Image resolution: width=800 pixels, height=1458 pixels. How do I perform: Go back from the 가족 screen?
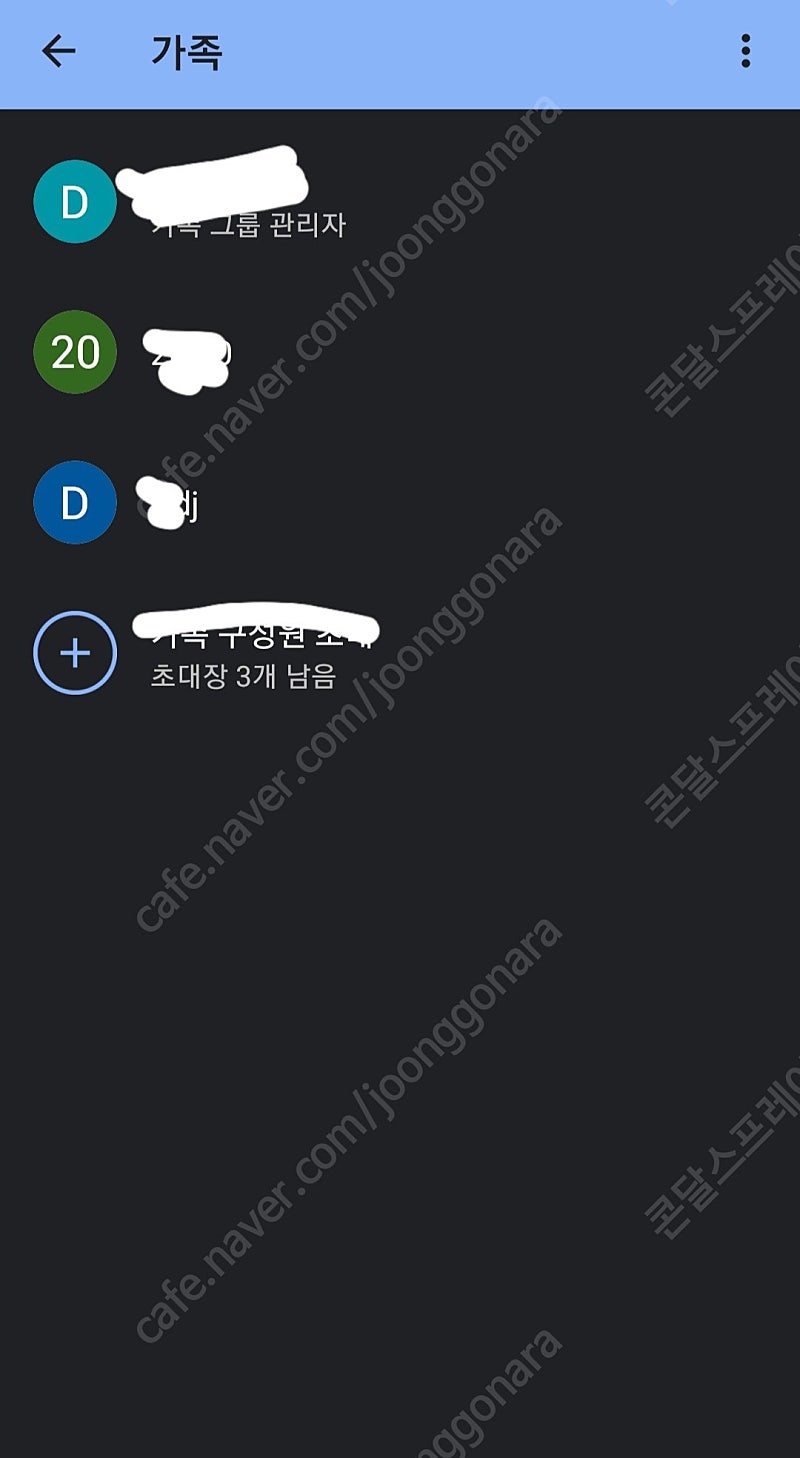click(x=58, y=52)
